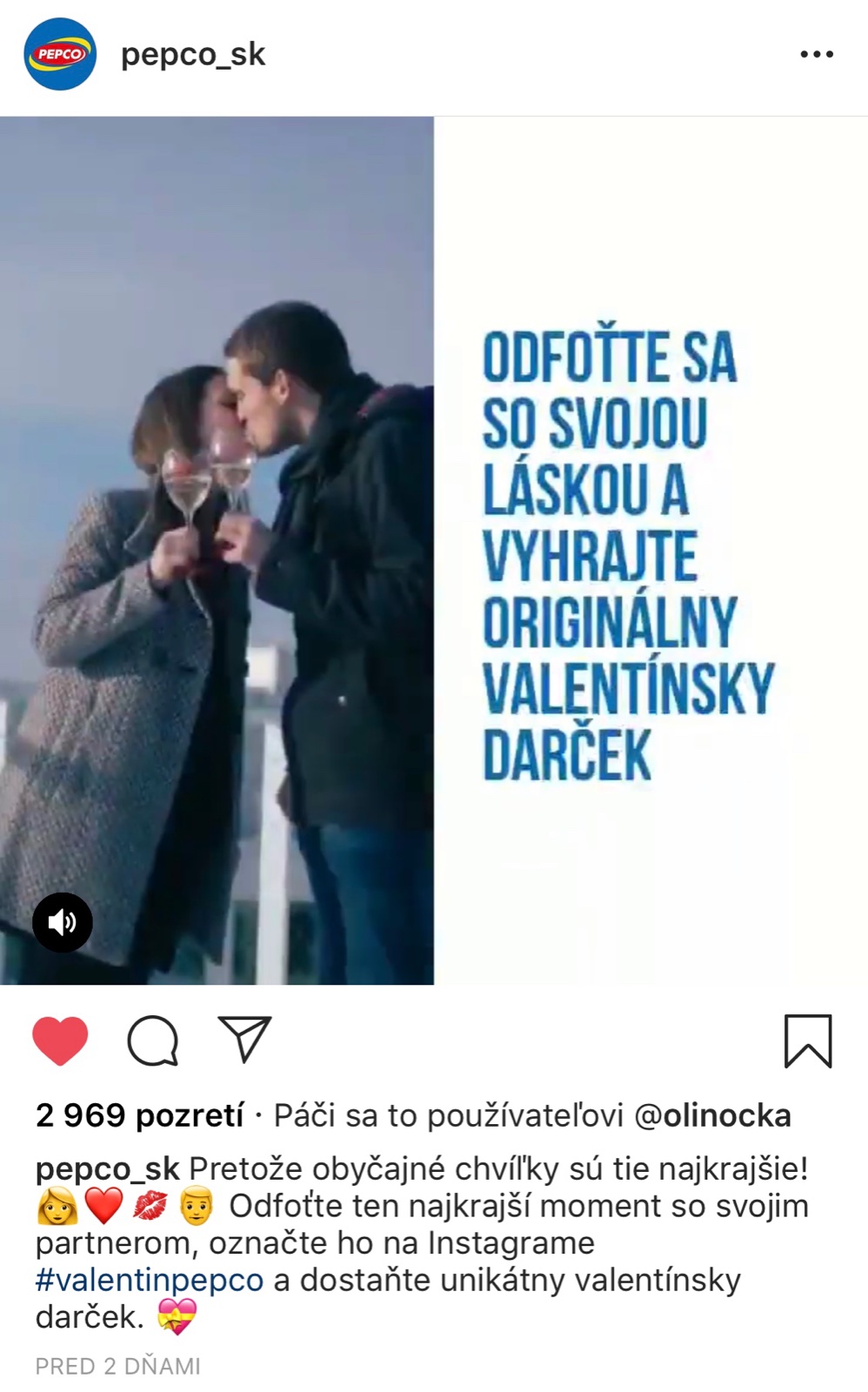Save the post with bookmark icon
The image size is (868, 1392).
tap(807, 1041)
